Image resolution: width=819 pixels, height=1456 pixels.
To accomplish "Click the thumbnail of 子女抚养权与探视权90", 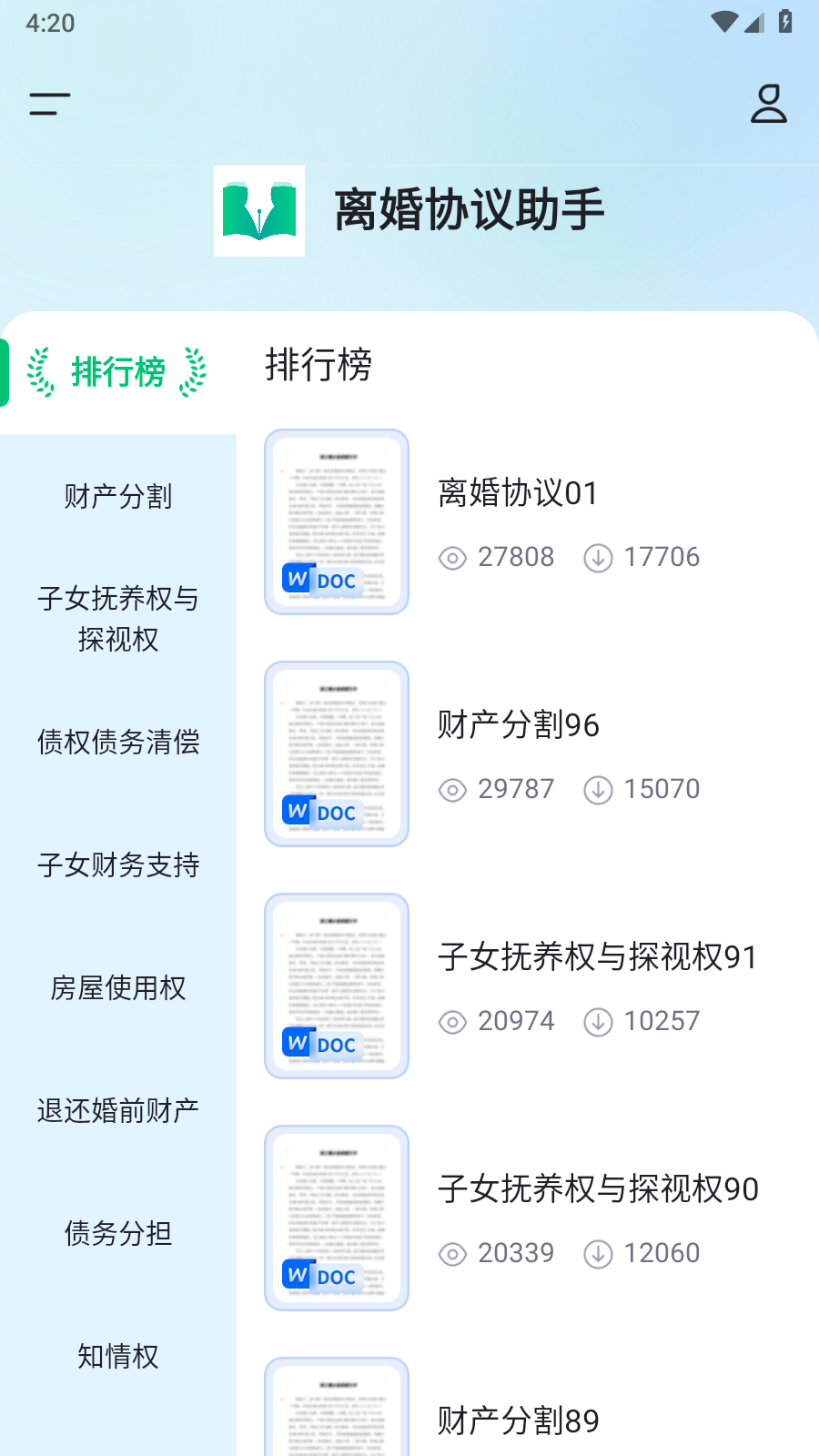I will [x=337, y=1218].
